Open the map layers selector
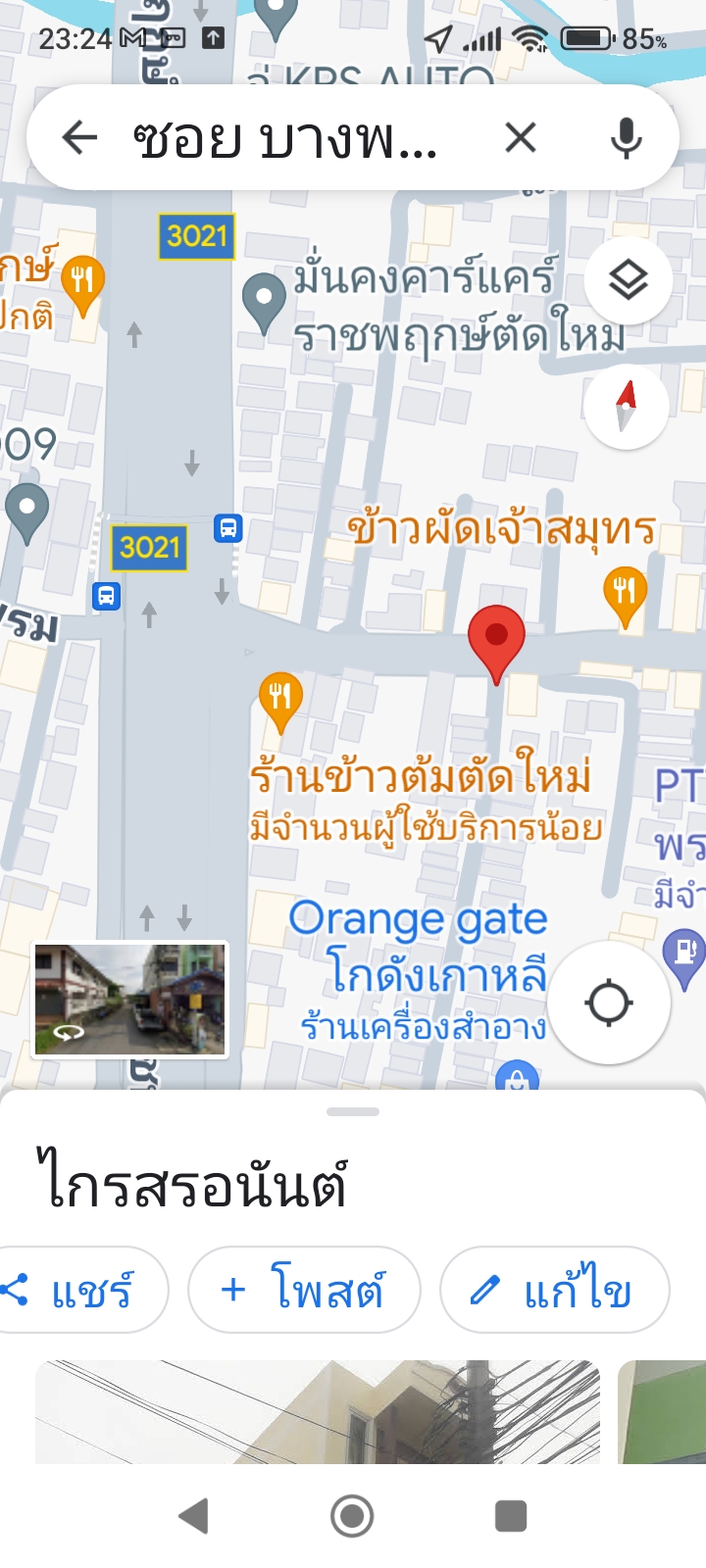The image size is (706, 1568). [628, 280]
